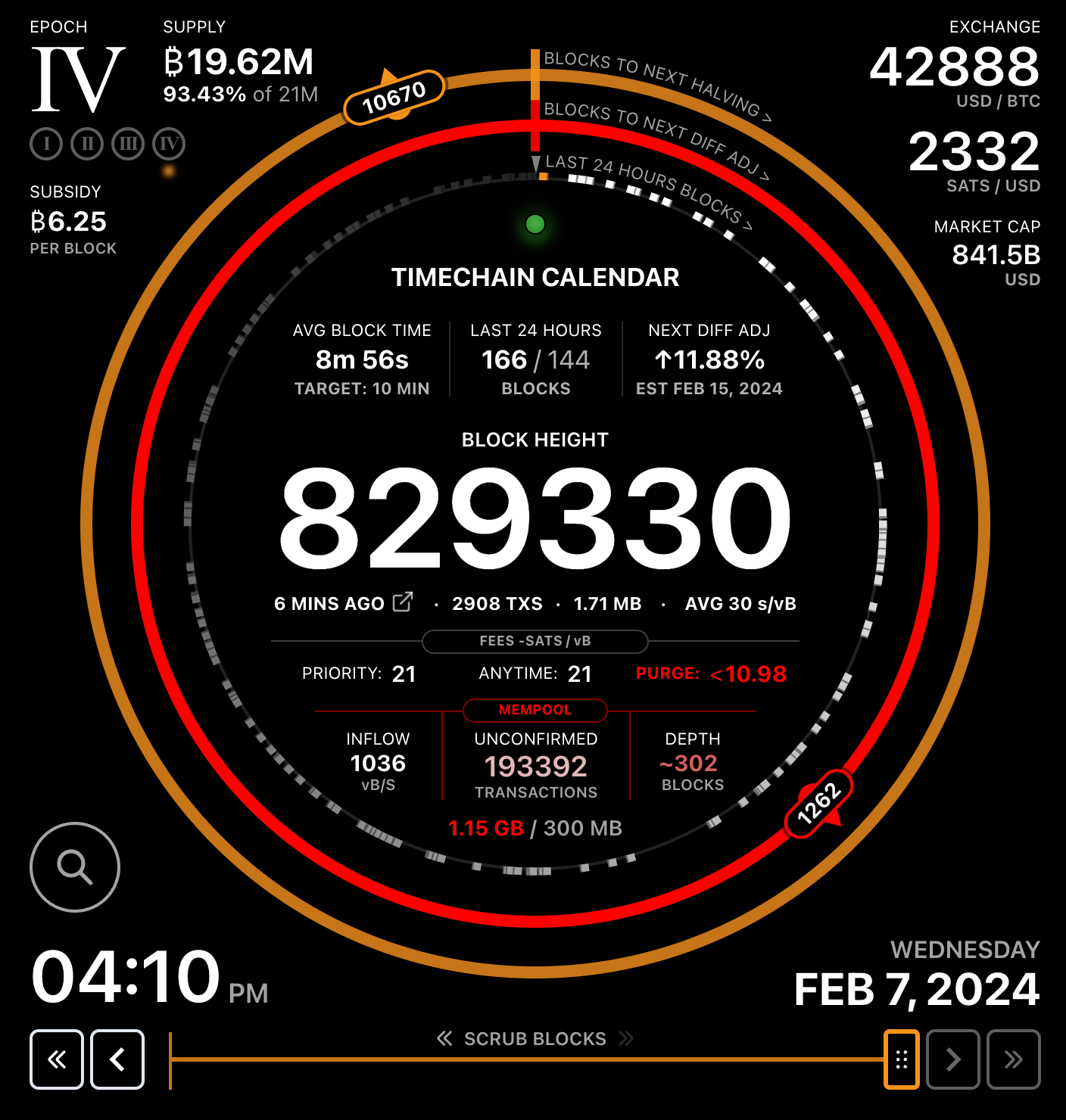Open block details via external link icon
Viewport: 1066px width, 1120px height.
403,602
